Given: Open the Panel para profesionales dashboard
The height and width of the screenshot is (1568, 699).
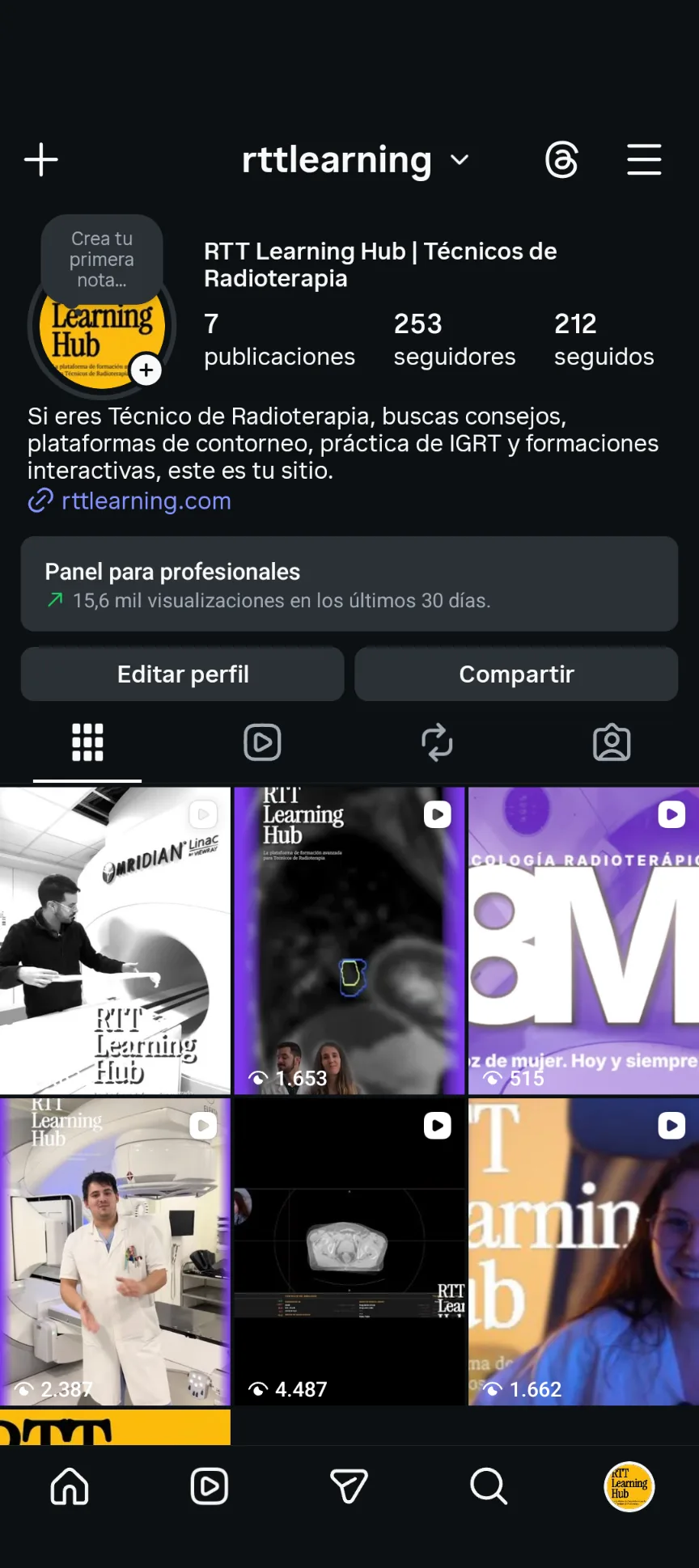Looking at the screenshot, I should [x=349, y=585].
